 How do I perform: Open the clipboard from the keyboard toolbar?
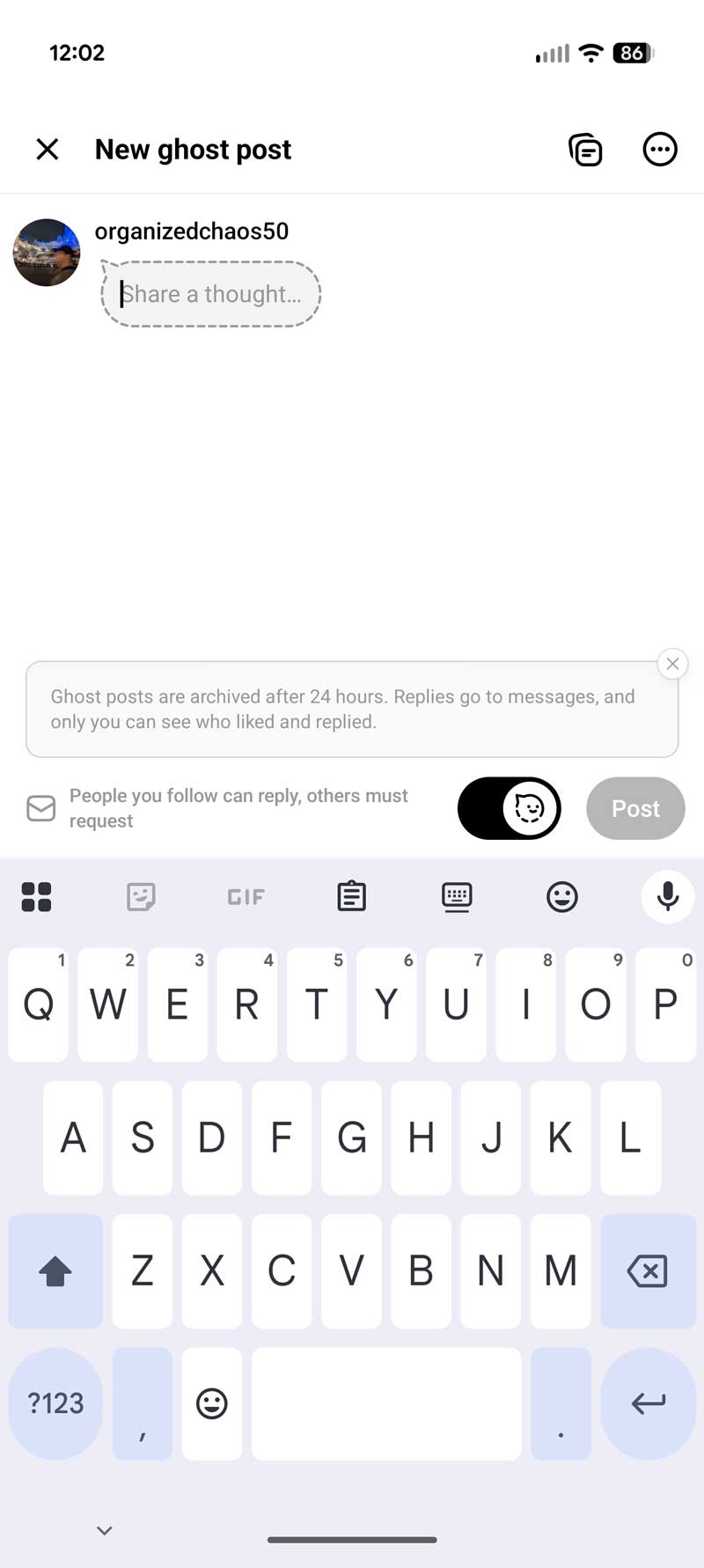(x=351, y=896)
